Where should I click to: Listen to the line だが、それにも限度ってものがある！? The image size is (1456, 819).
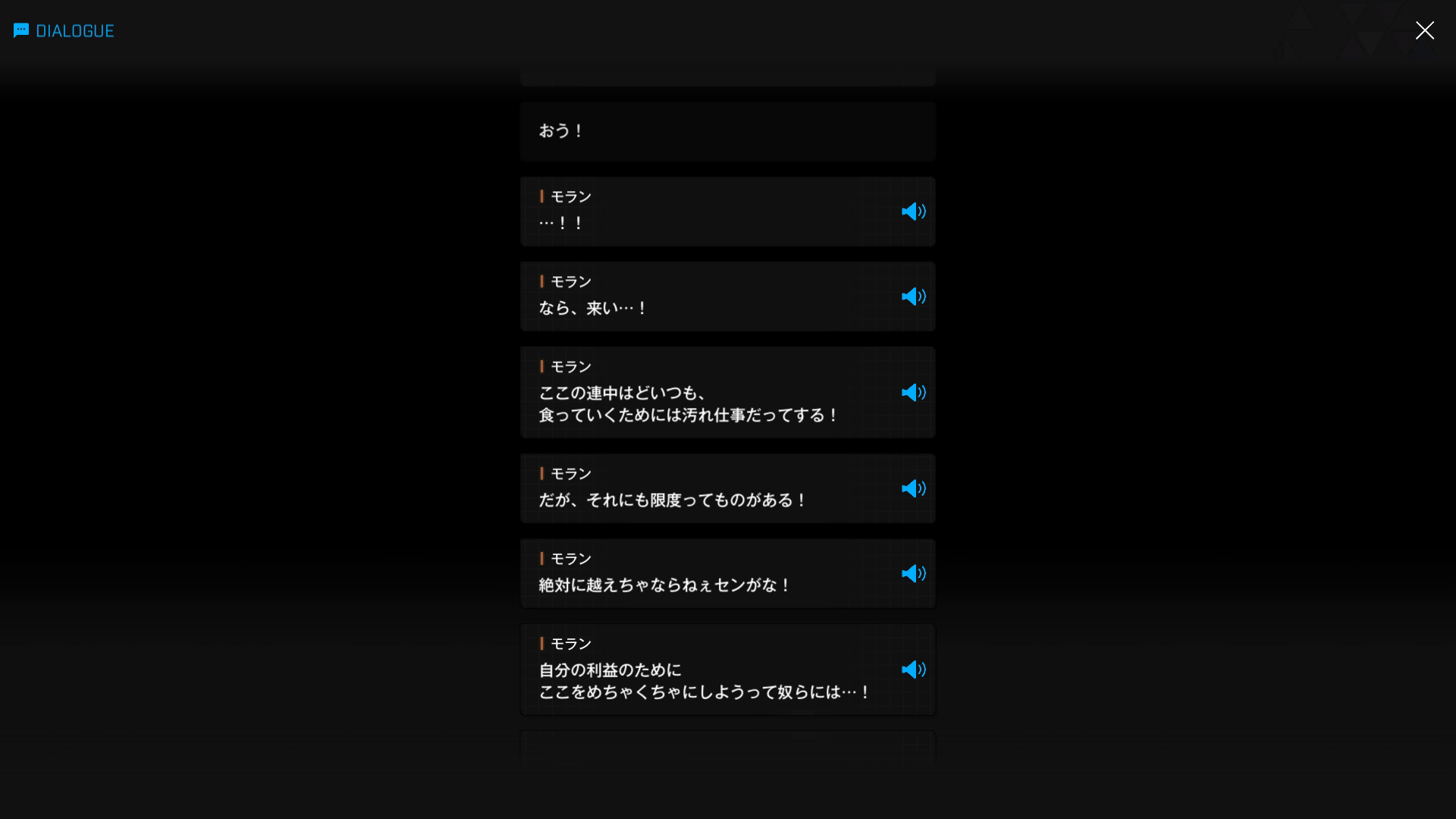(913, 489)
